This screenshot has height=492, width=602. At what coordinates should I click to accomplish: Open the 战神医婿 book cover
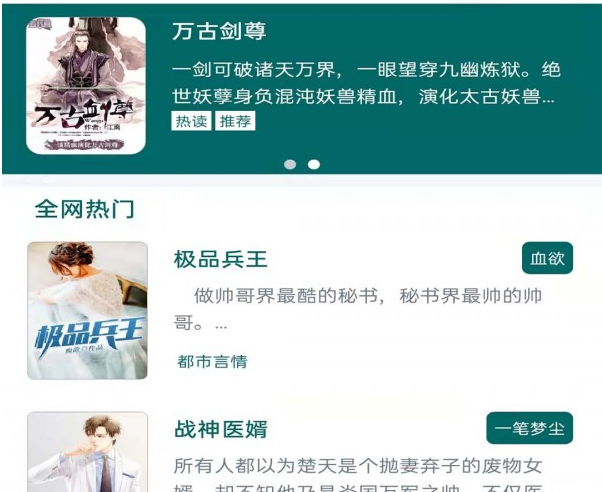(x=87, y=452)
